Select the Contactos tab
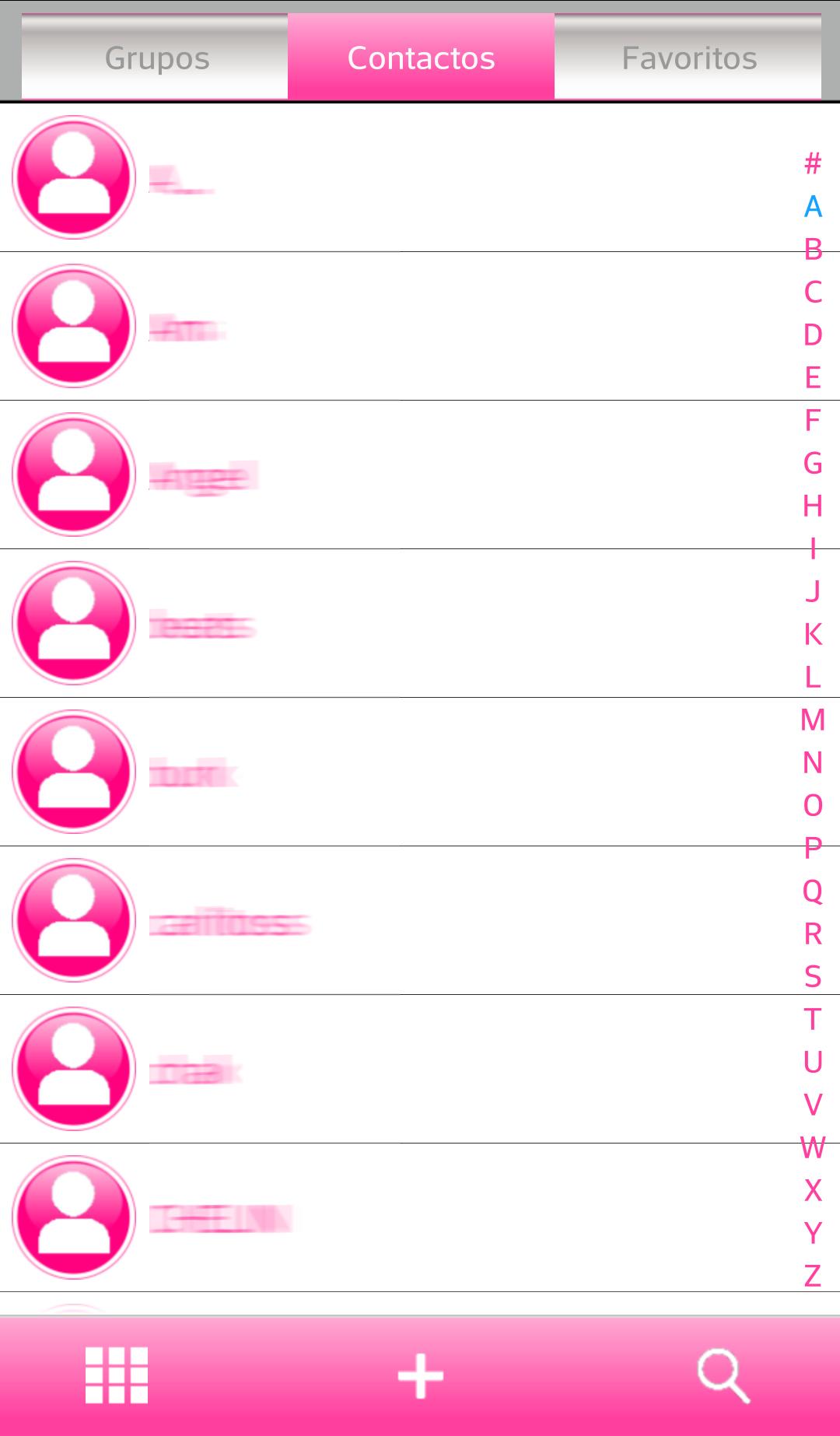Viewport: 840px width, 1436px height. point(421,58)
